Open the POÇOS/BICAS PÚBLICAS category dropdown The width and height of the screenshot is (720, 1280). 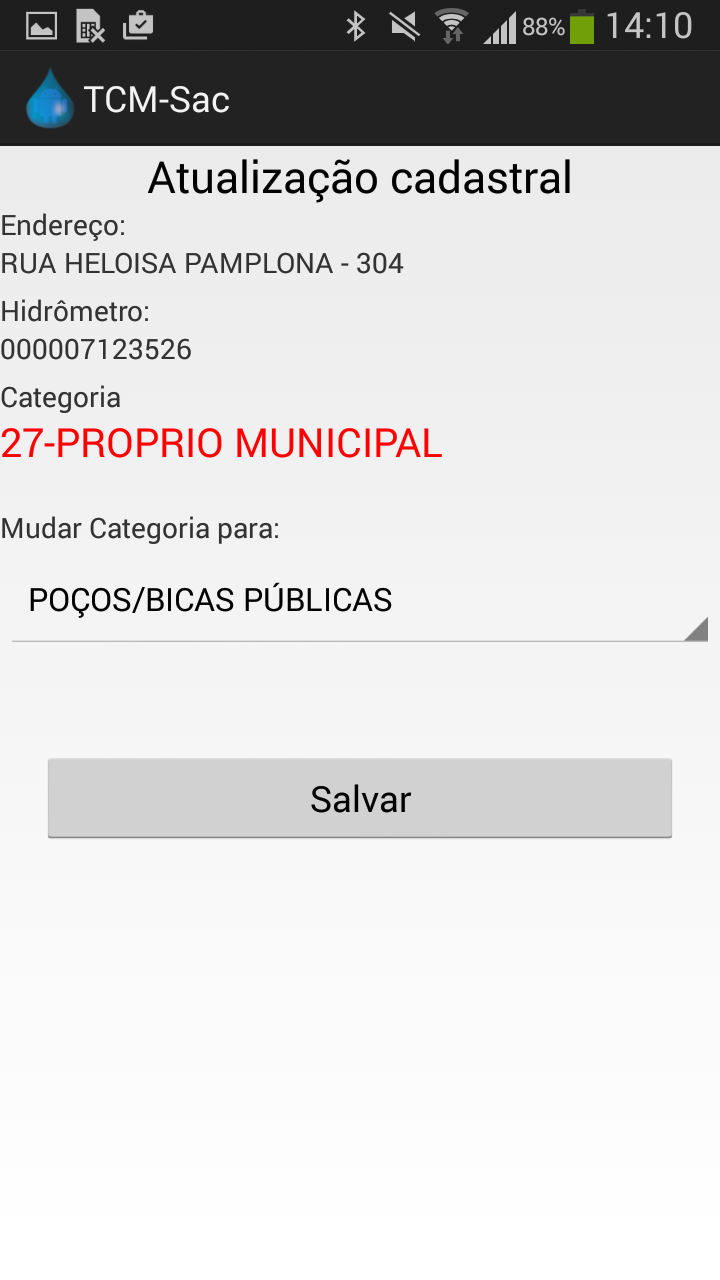(360, 601)
